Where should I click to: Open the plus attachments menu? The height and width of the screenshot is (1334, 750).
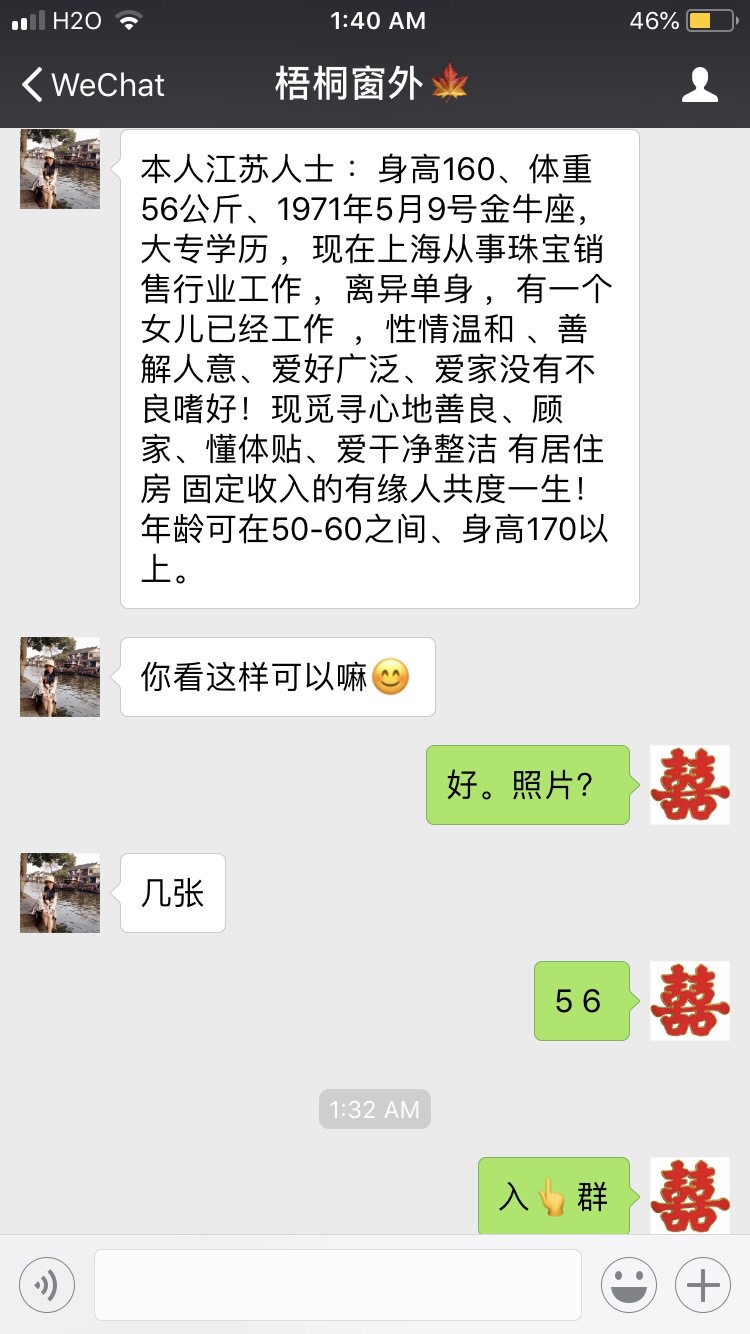point(703,1285)
